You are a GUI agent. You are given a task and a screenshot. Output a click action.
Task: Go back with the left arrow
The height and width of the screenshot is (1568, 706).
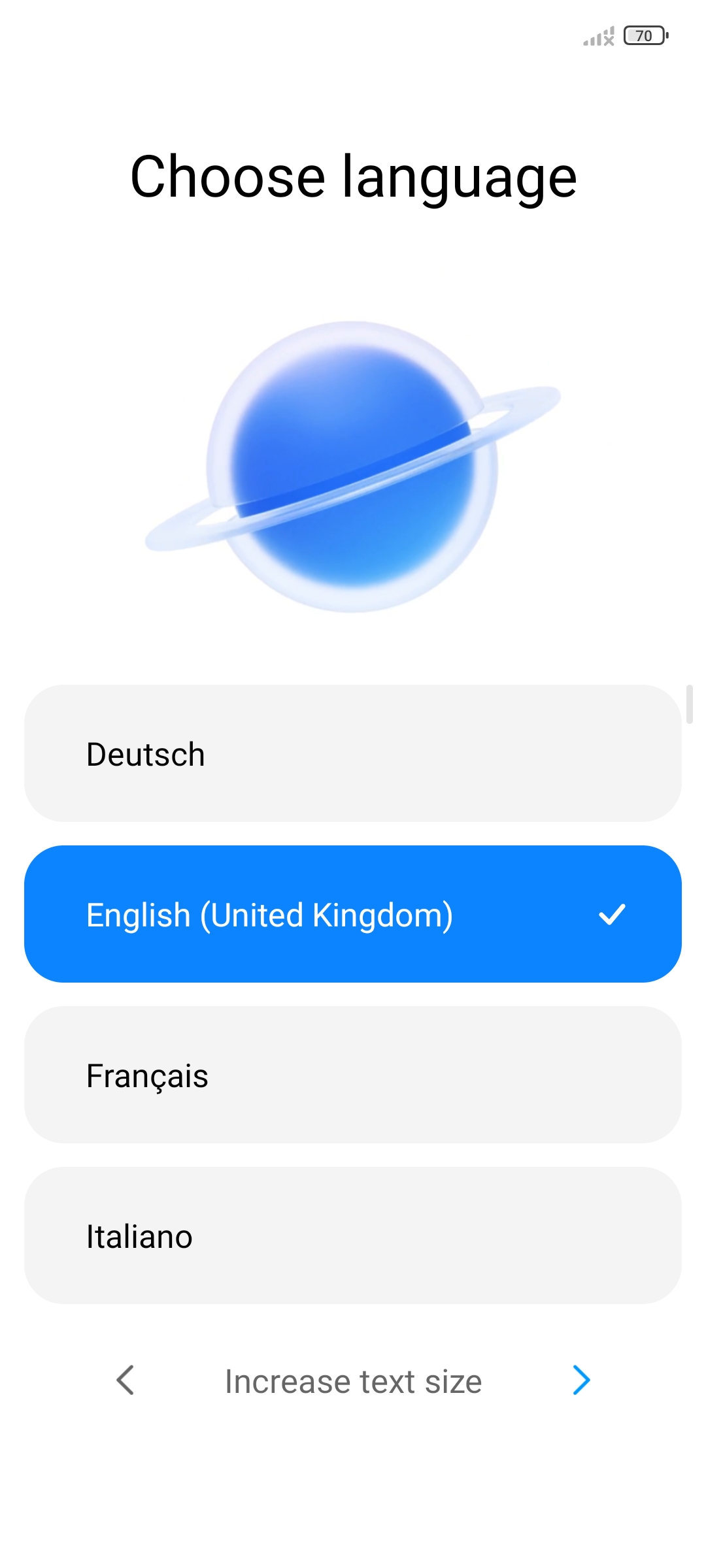(125, 1380)
